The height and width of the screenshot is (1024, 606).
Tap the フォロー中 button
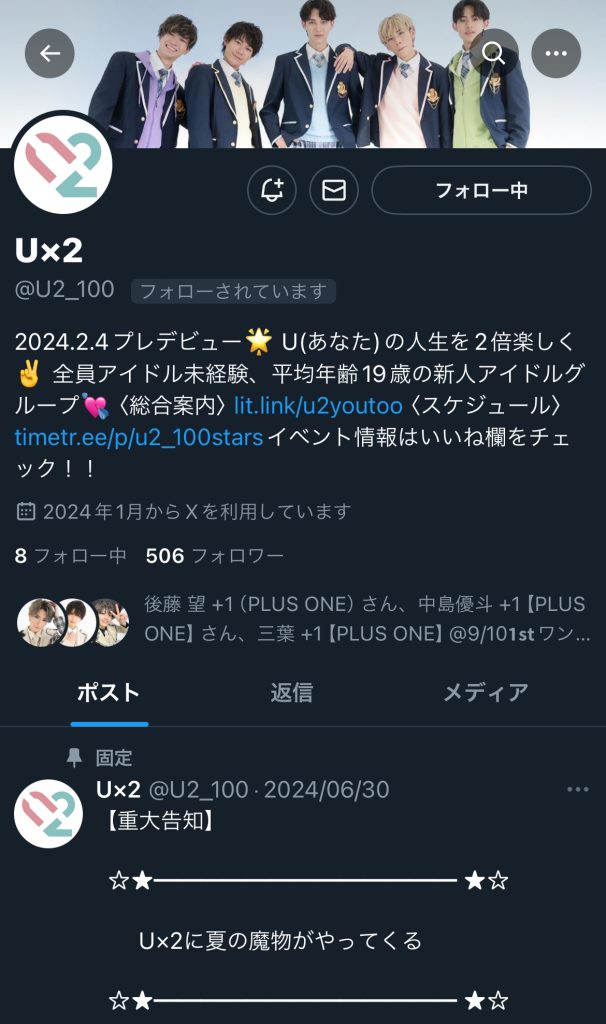[x=481, y=190]
